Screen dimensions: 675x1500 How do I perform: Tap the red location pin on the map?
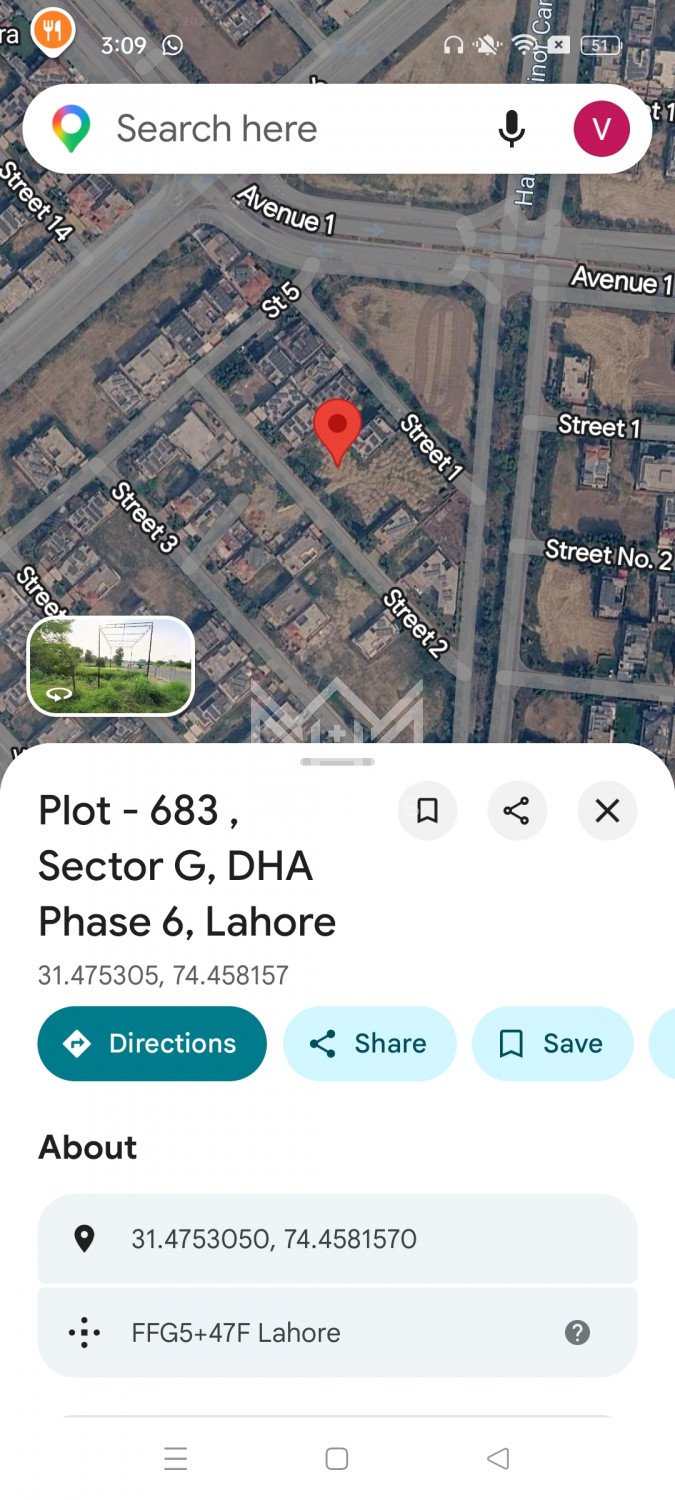(x=338, y=432)
